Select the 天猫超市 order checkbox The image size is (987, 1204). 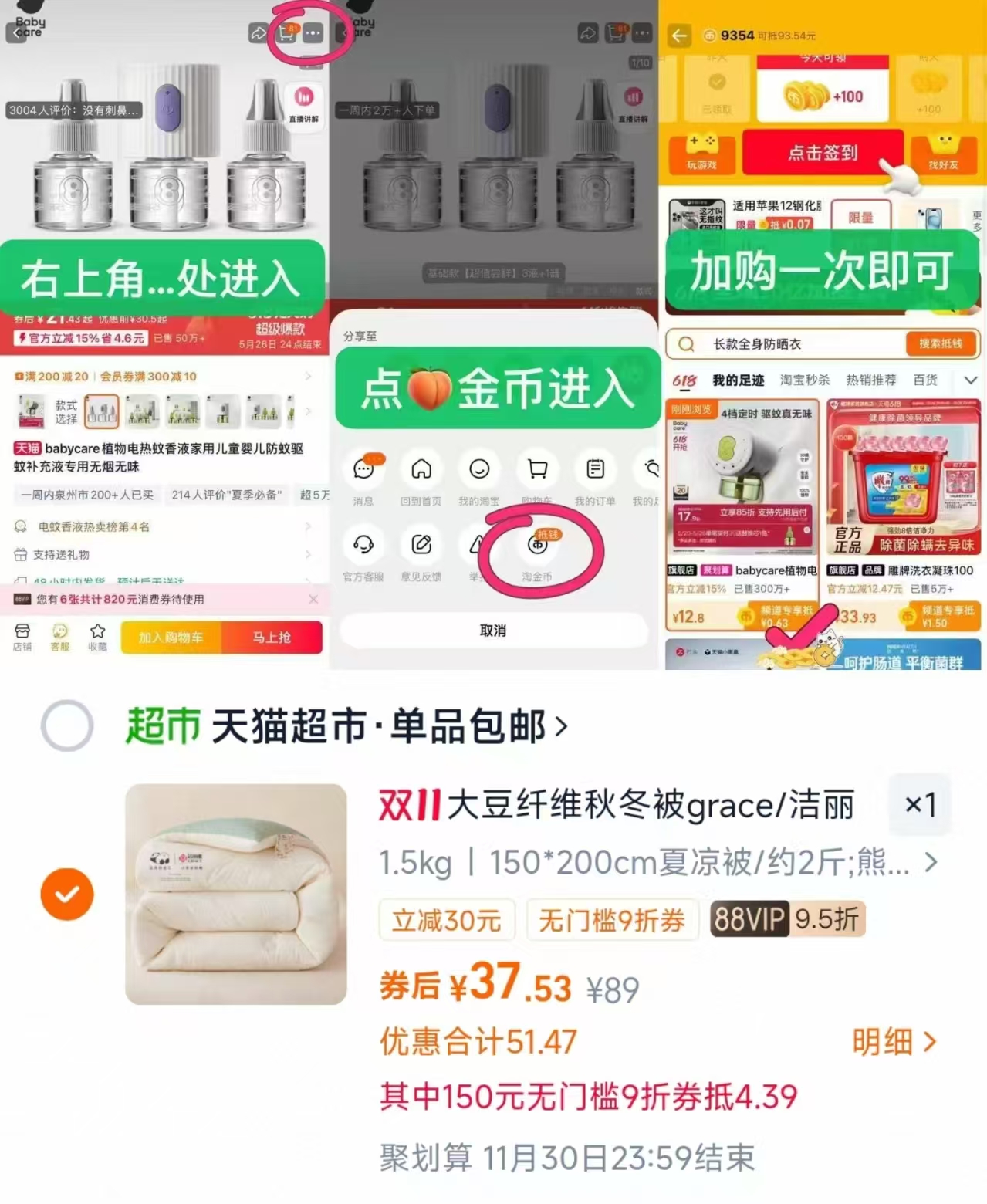pos(67,725)
